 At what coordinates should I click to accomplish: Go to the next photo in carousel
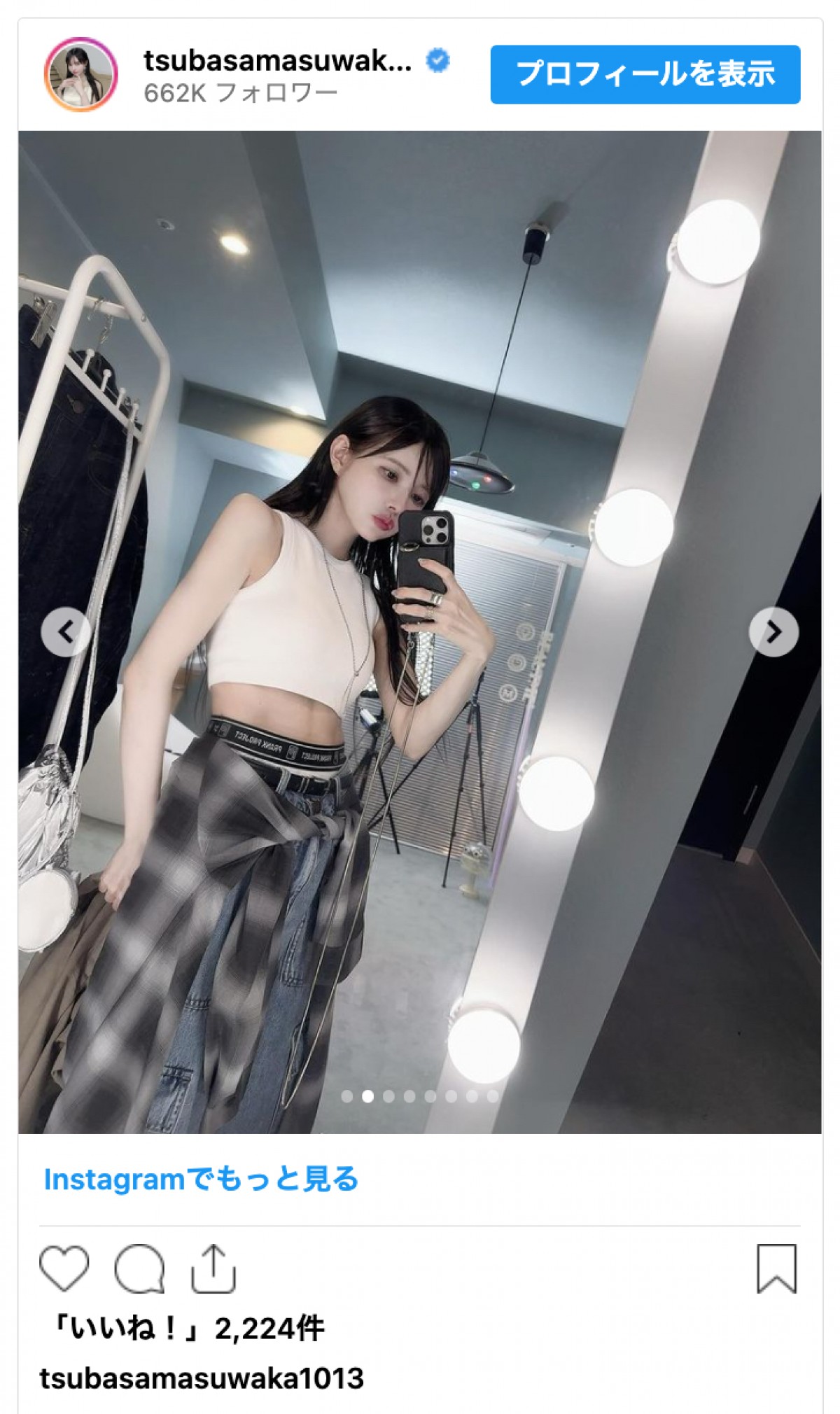pos(773,632)
